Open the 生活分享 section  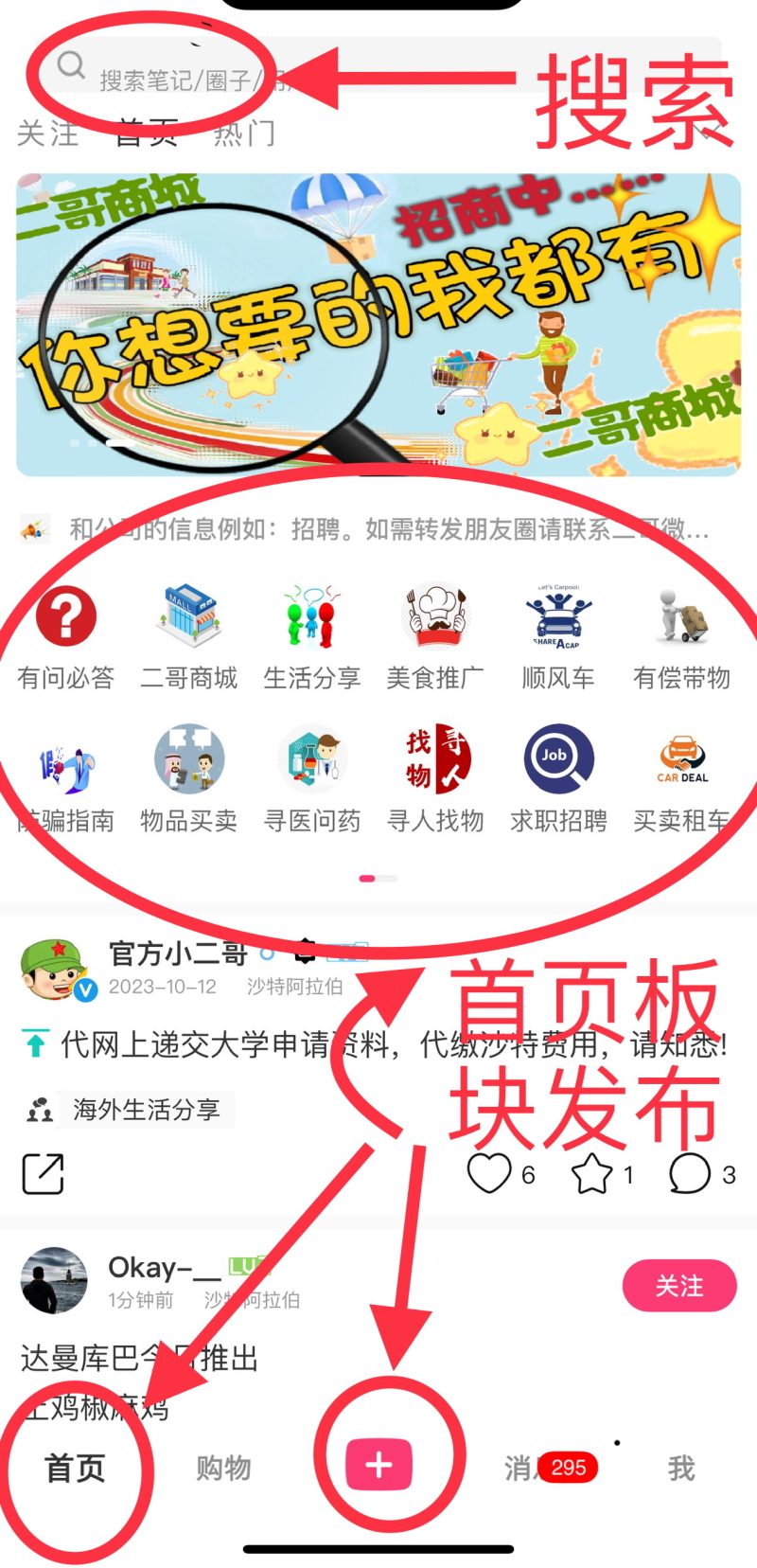312,635
